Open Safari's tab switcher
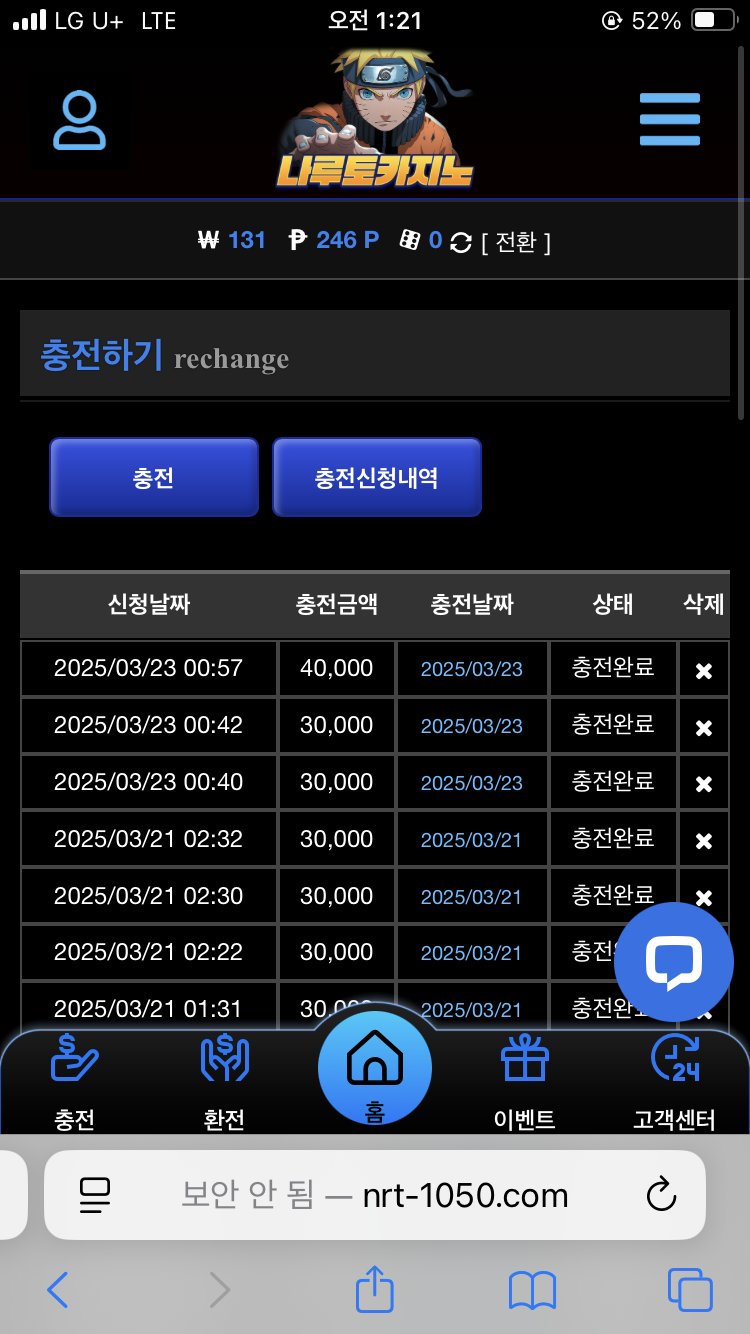This screenshot has height=1334, width=750. (691, 1291)
